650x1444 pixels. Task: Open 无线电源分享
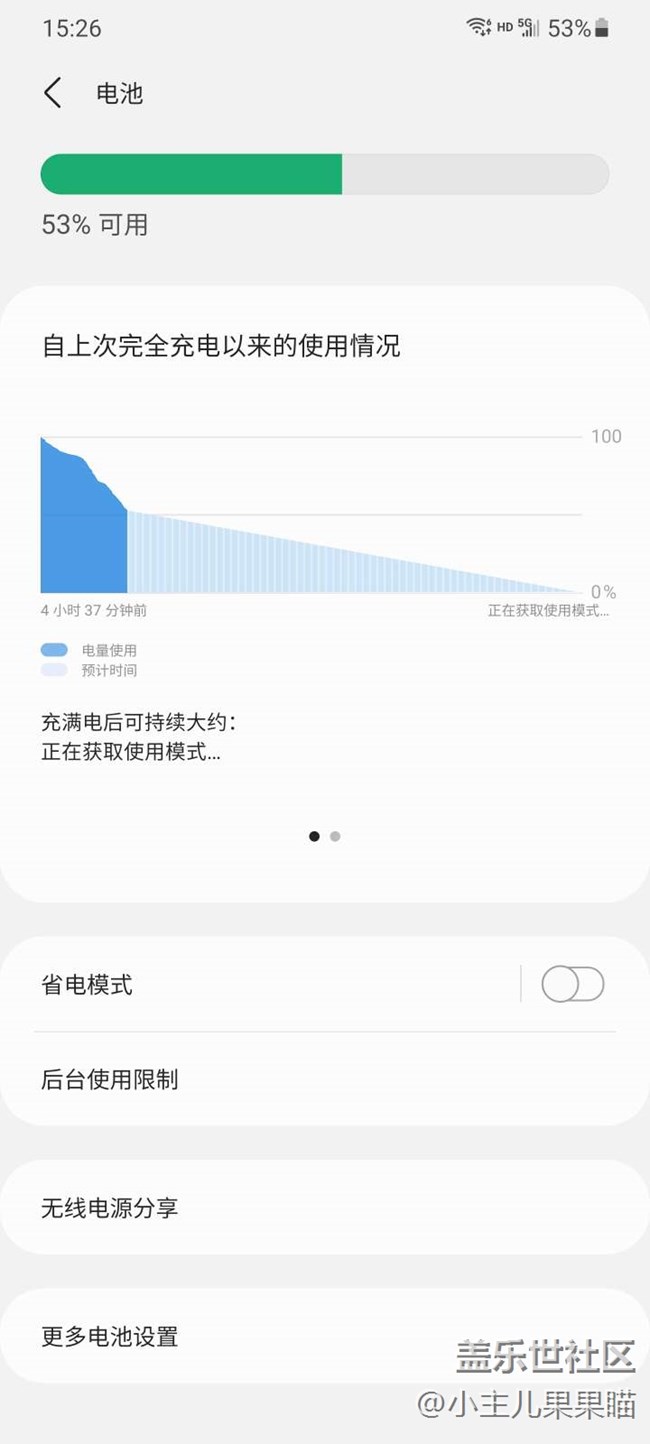click(x=325, y=1207)
